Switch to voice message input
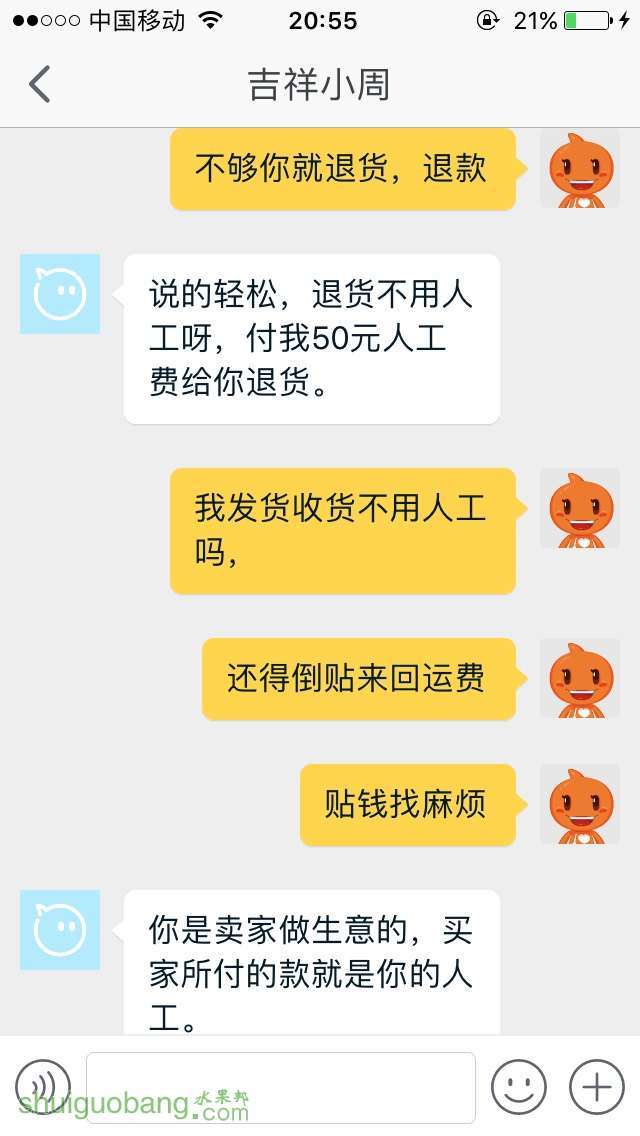Viewport: 640px width, 1136px height. point(43,1087)
